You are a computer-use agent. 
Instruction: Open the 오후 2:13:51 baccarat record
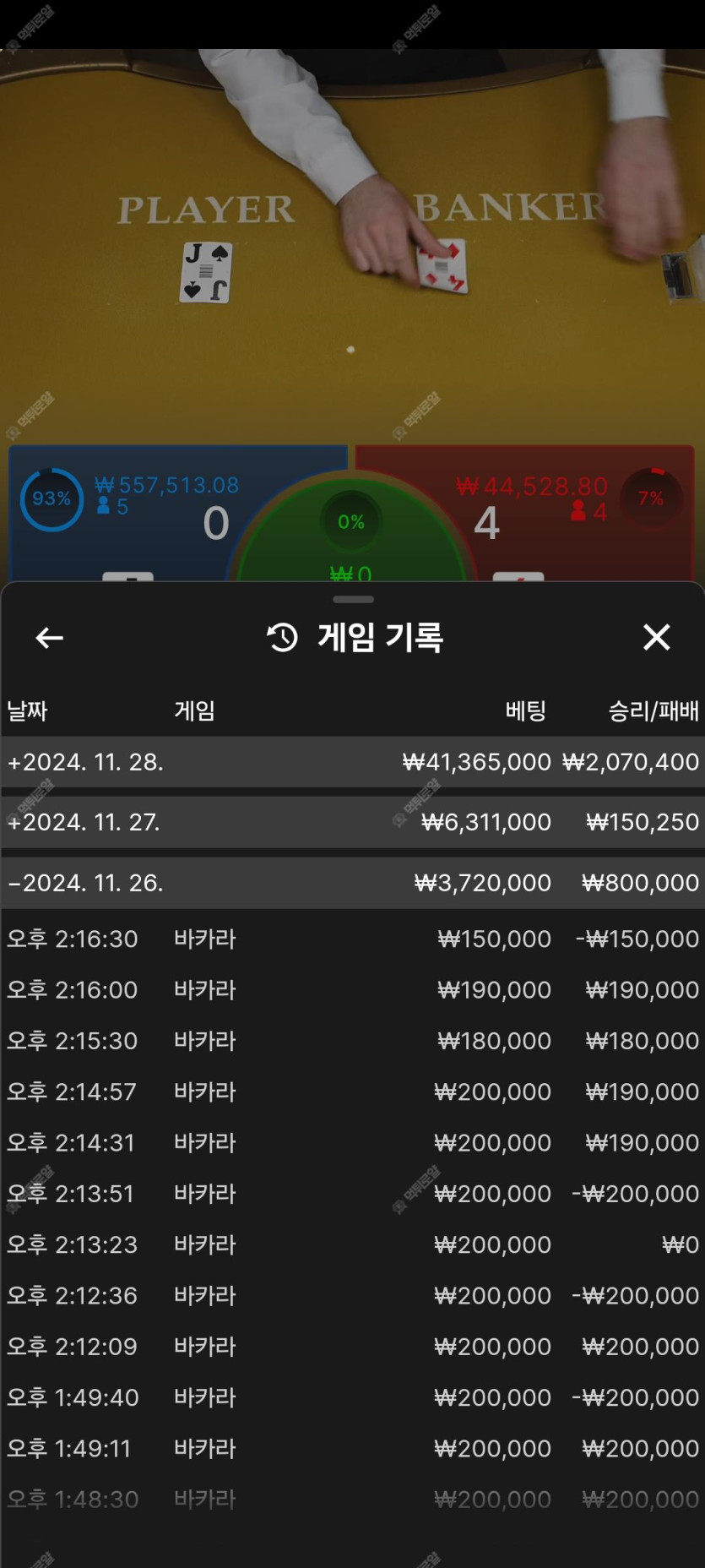click(352, 1194)
